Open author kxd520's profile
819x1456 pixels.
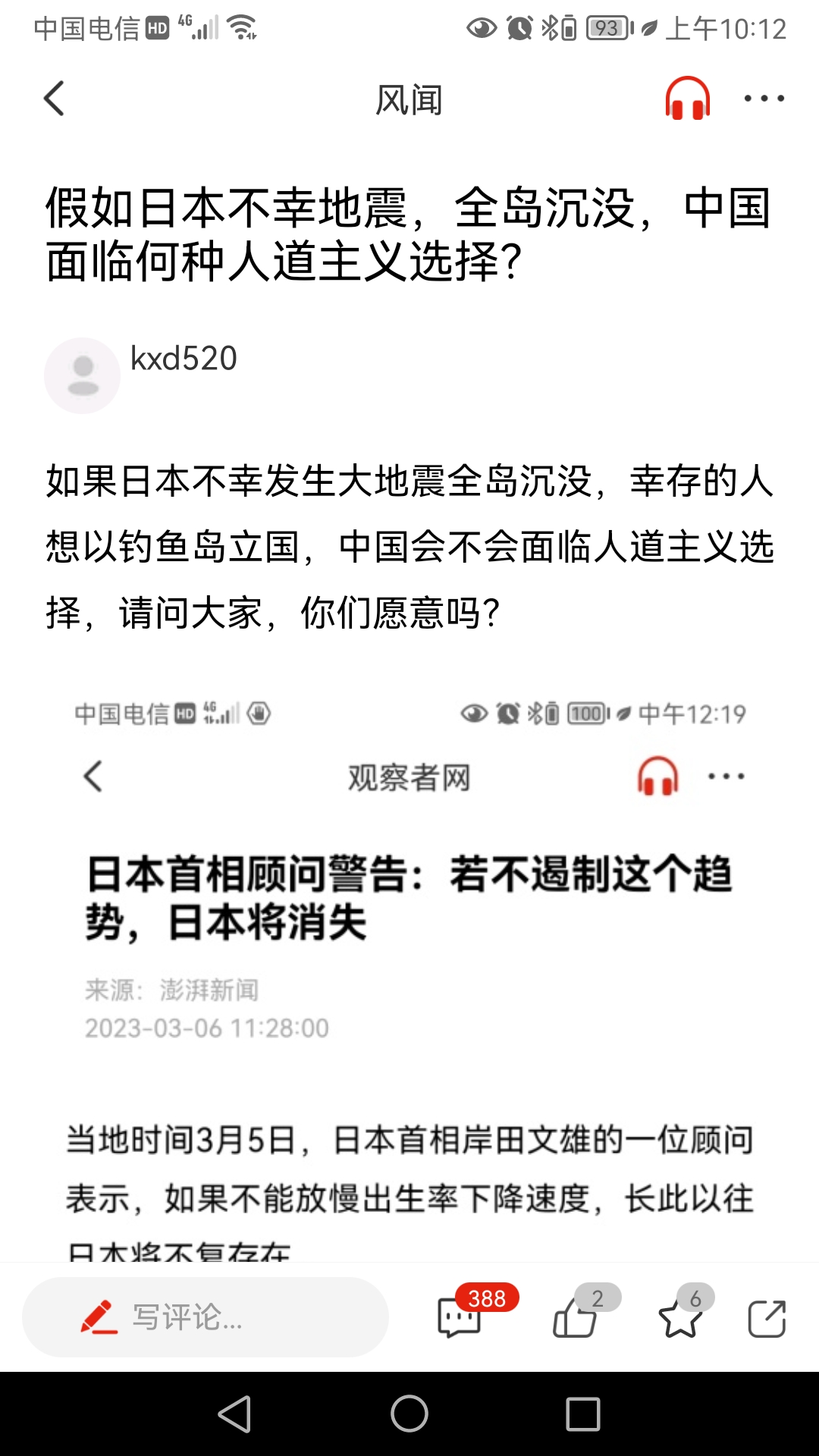(x=83, y=375)
